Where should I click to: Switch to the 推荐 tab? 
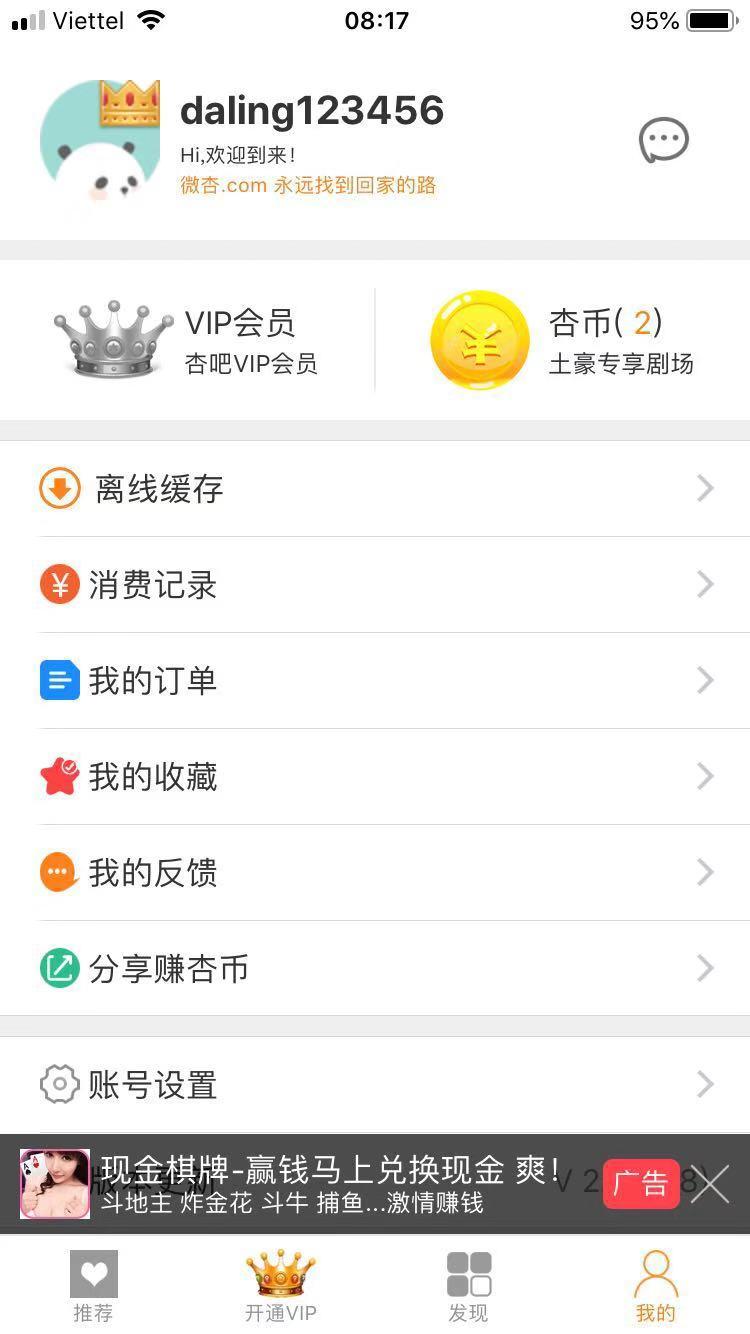[x=93, y=1285]
